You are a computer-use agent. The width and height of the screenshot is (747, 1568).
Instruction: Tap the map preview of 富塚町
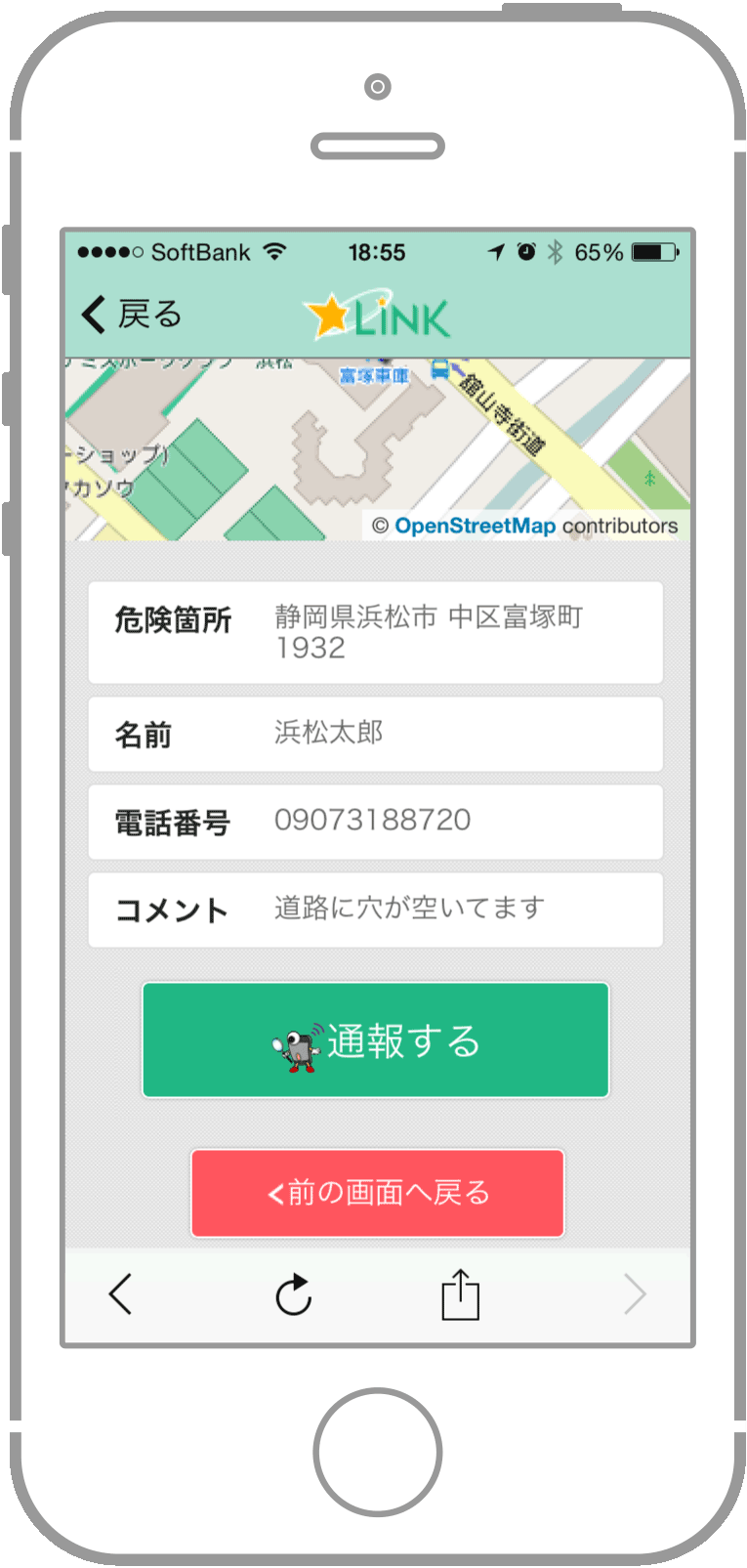377,445
